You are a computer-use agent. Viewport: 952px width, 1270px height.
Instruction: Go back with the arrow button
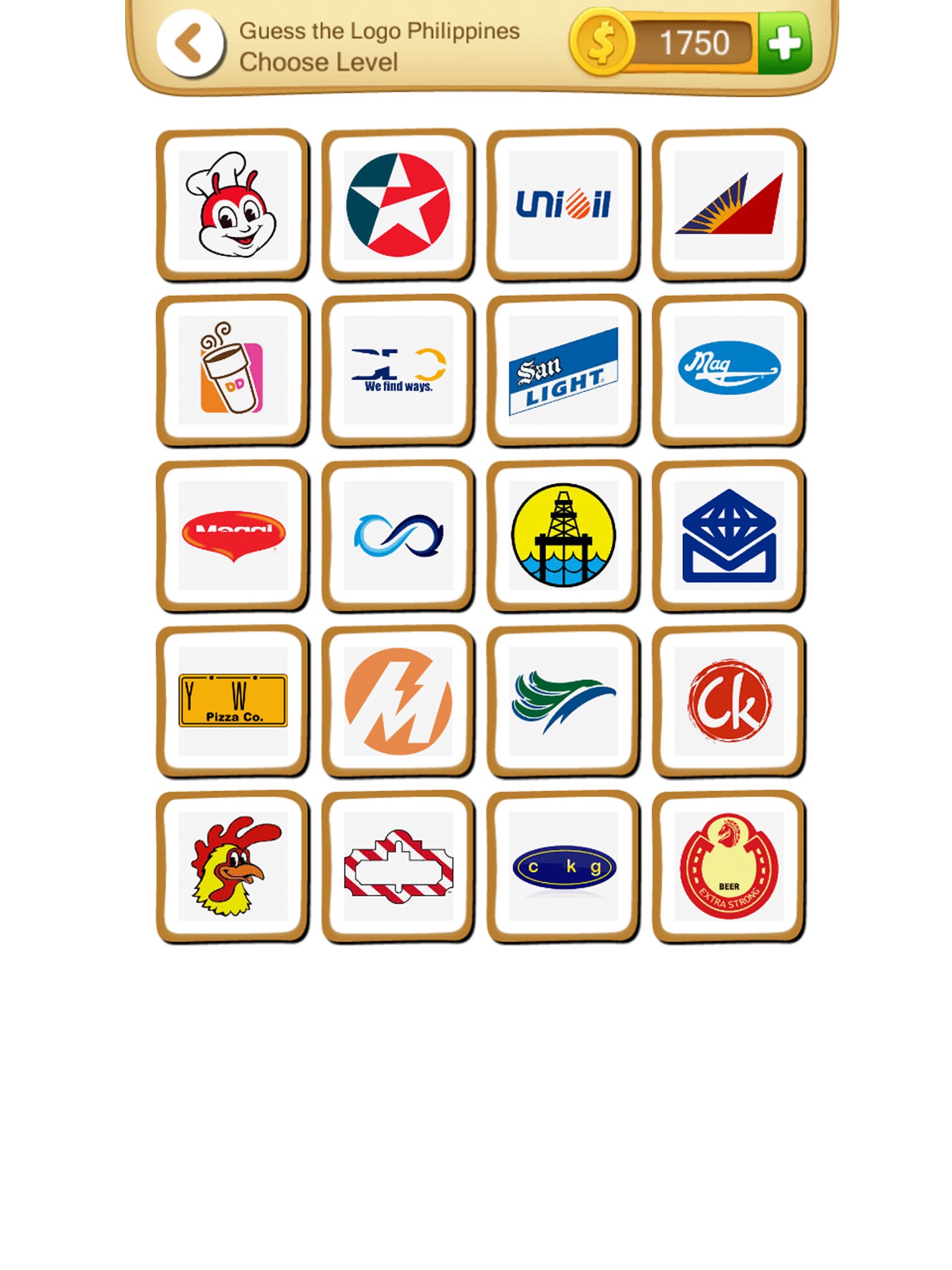coord(190,44)
